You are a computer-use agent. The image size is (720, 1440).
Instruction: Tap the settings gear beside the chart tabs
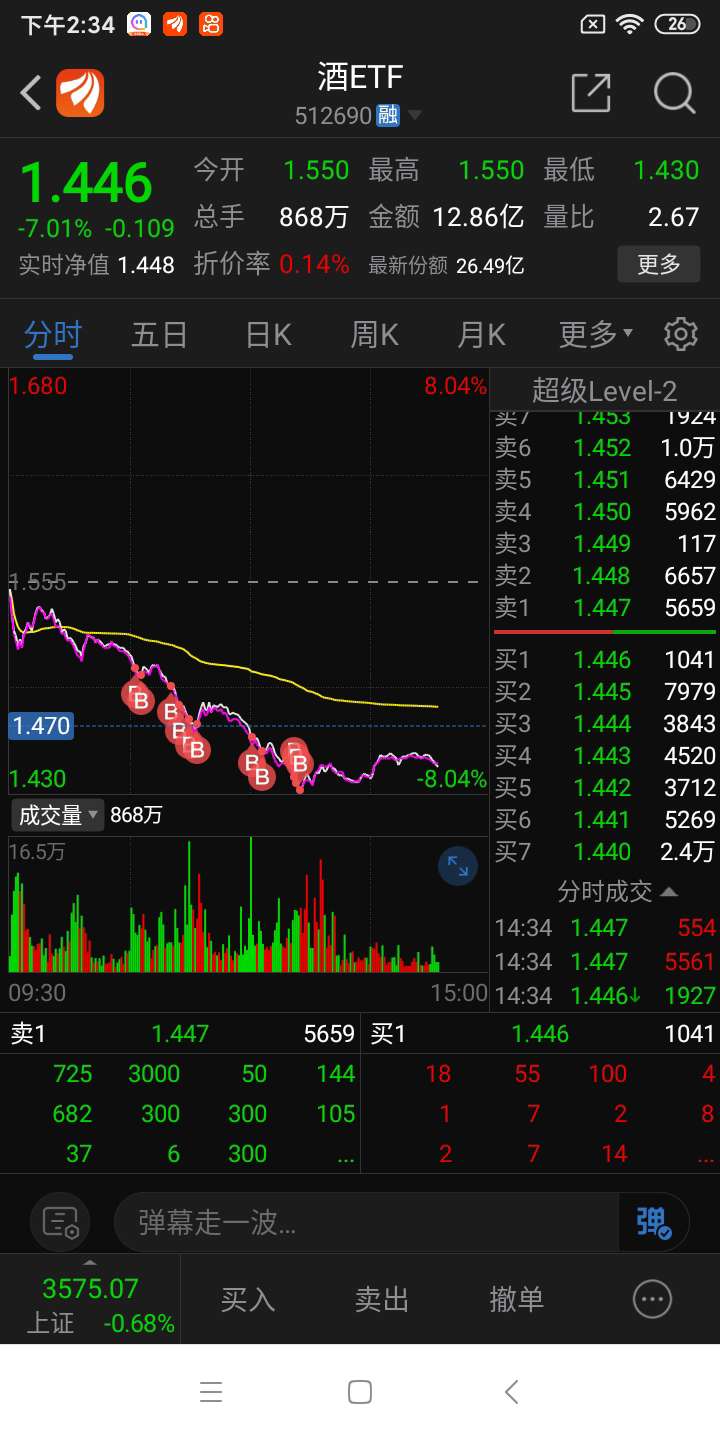click(680, 334)
